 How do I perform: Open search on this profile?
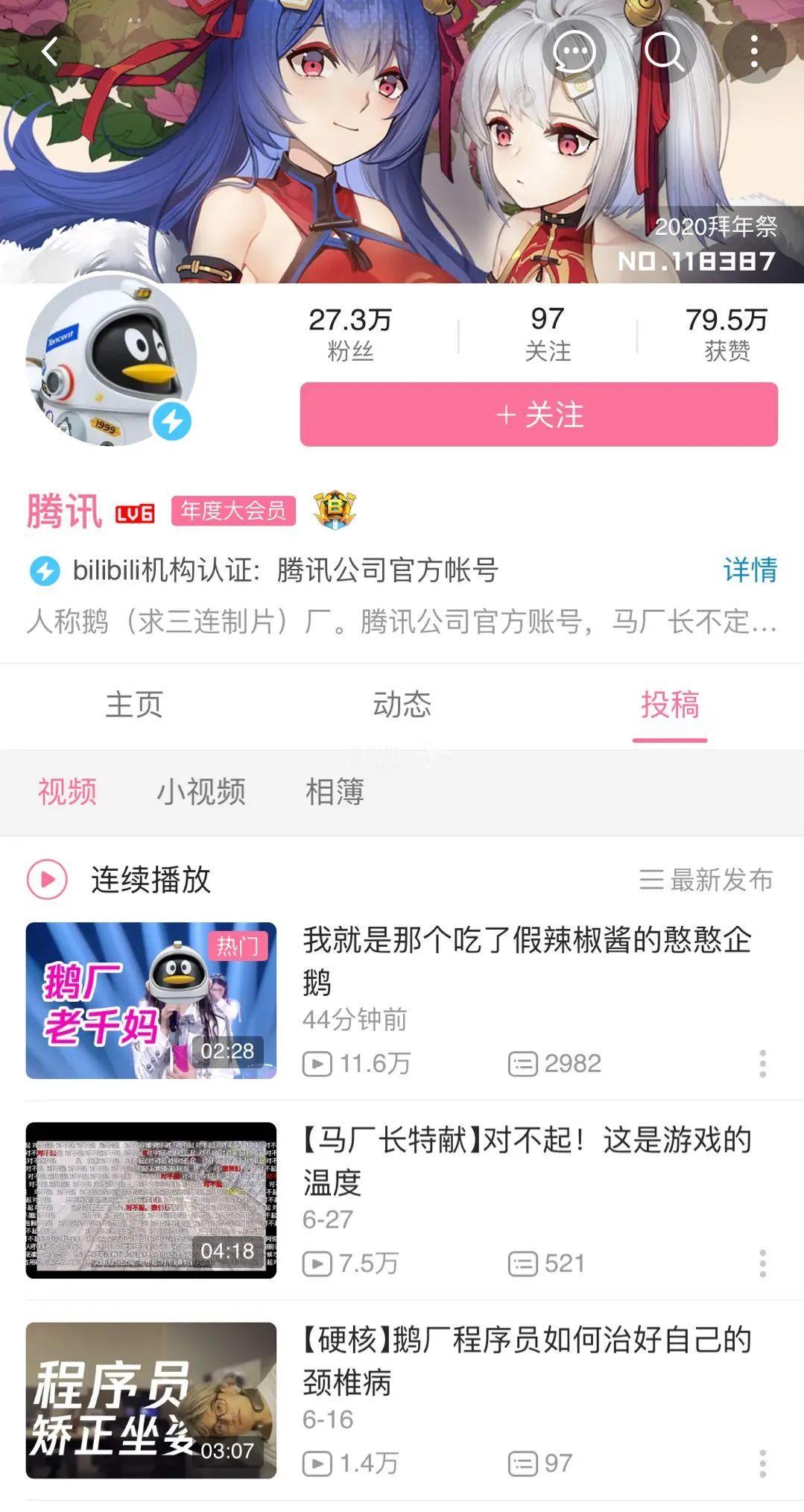663,53
